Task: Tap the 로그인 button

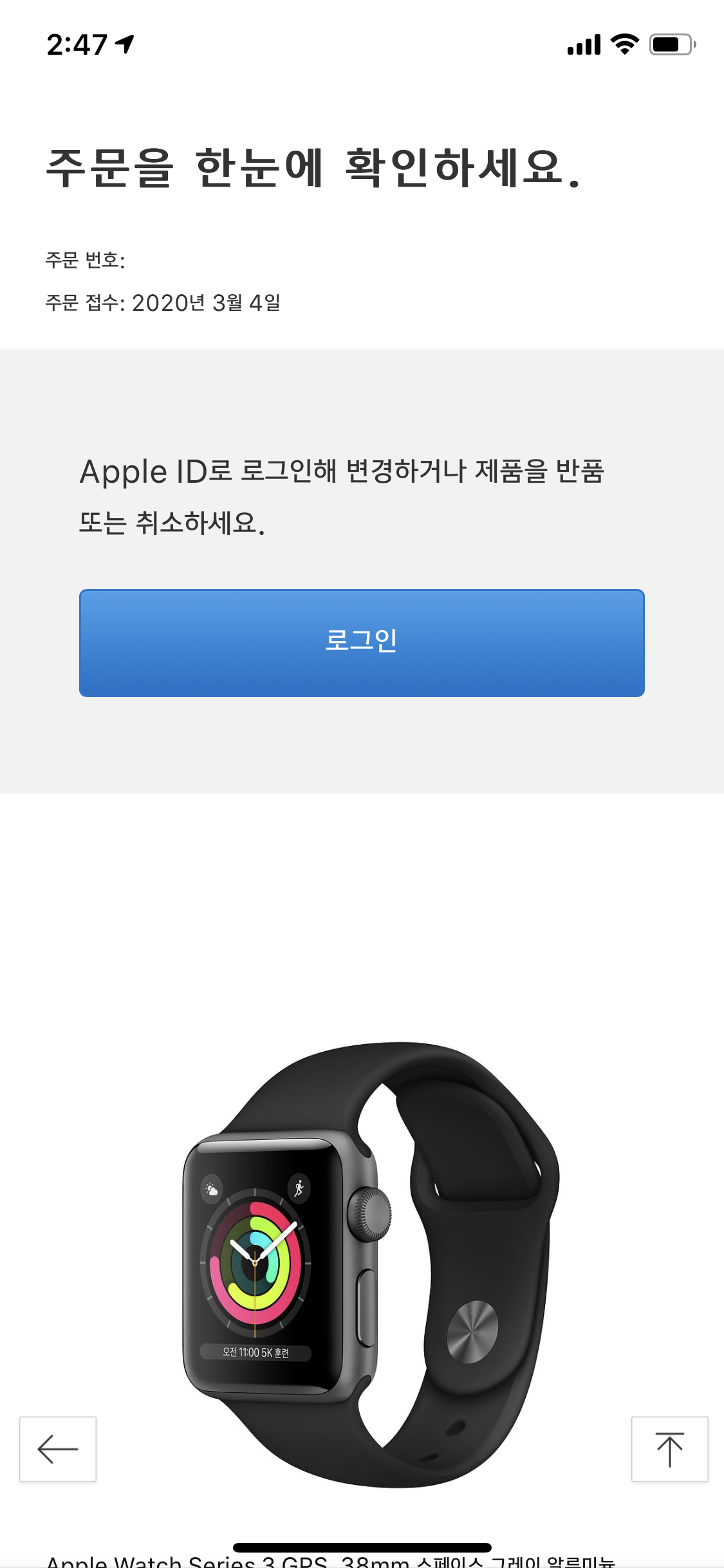Action: coord(362,642)
